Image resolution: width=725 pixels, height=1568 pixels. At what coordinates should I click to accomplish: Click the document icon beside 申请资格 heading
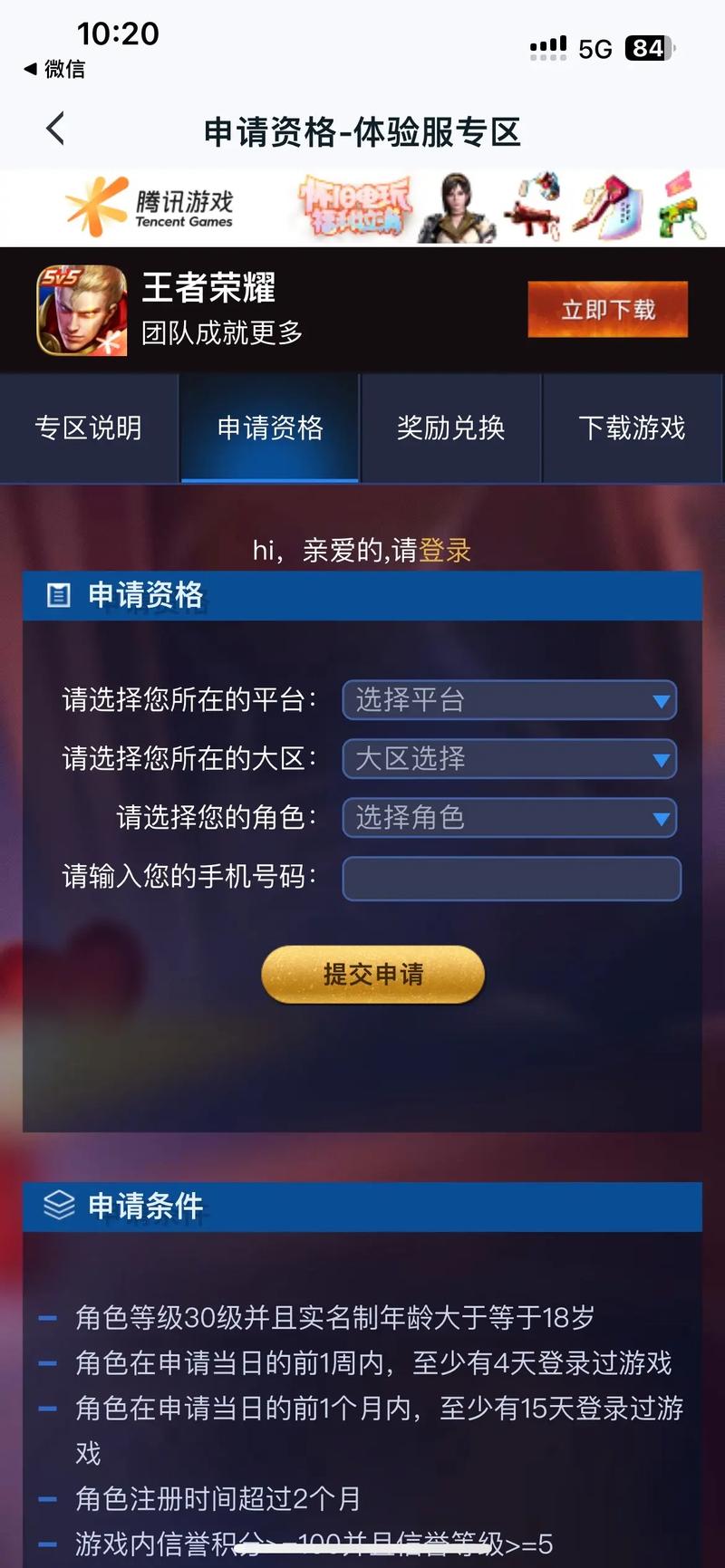click(x=59, y=596)
